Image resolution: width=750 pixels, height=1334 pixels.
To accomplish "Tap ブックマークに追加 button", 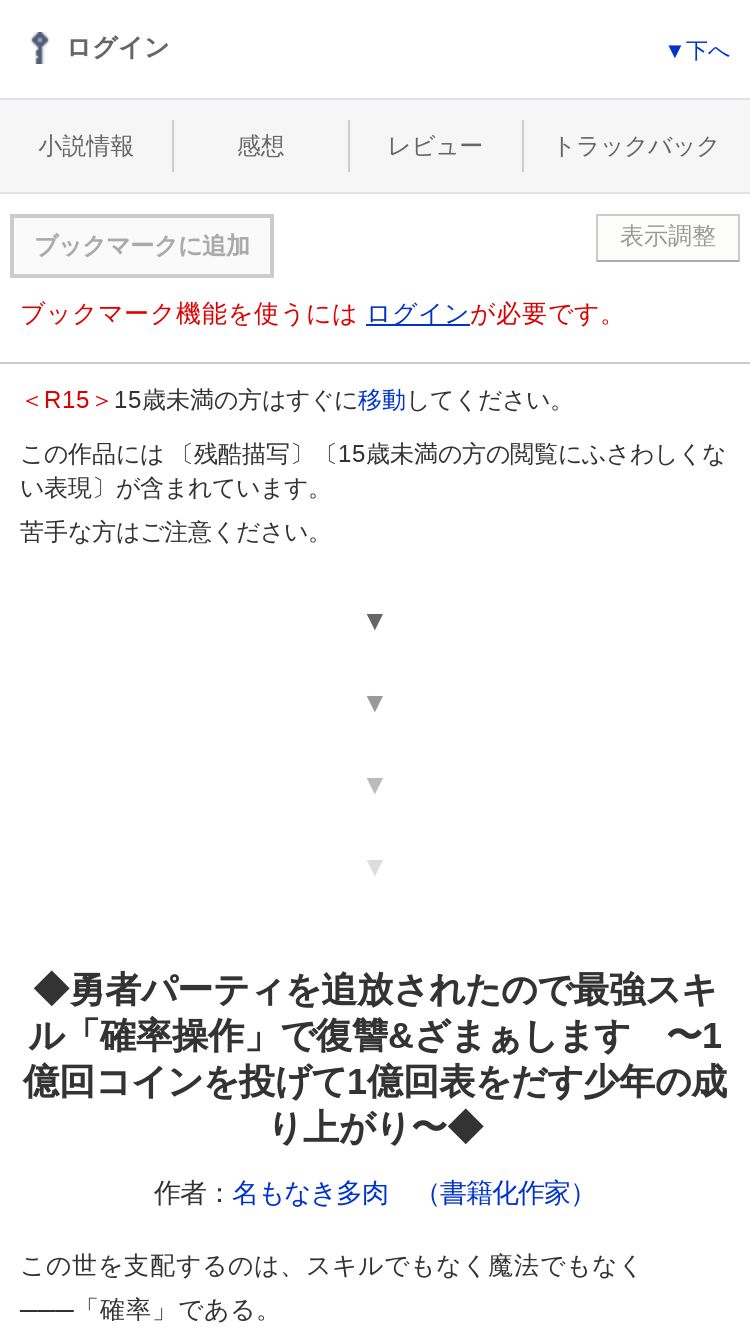I will click(142, 246).
